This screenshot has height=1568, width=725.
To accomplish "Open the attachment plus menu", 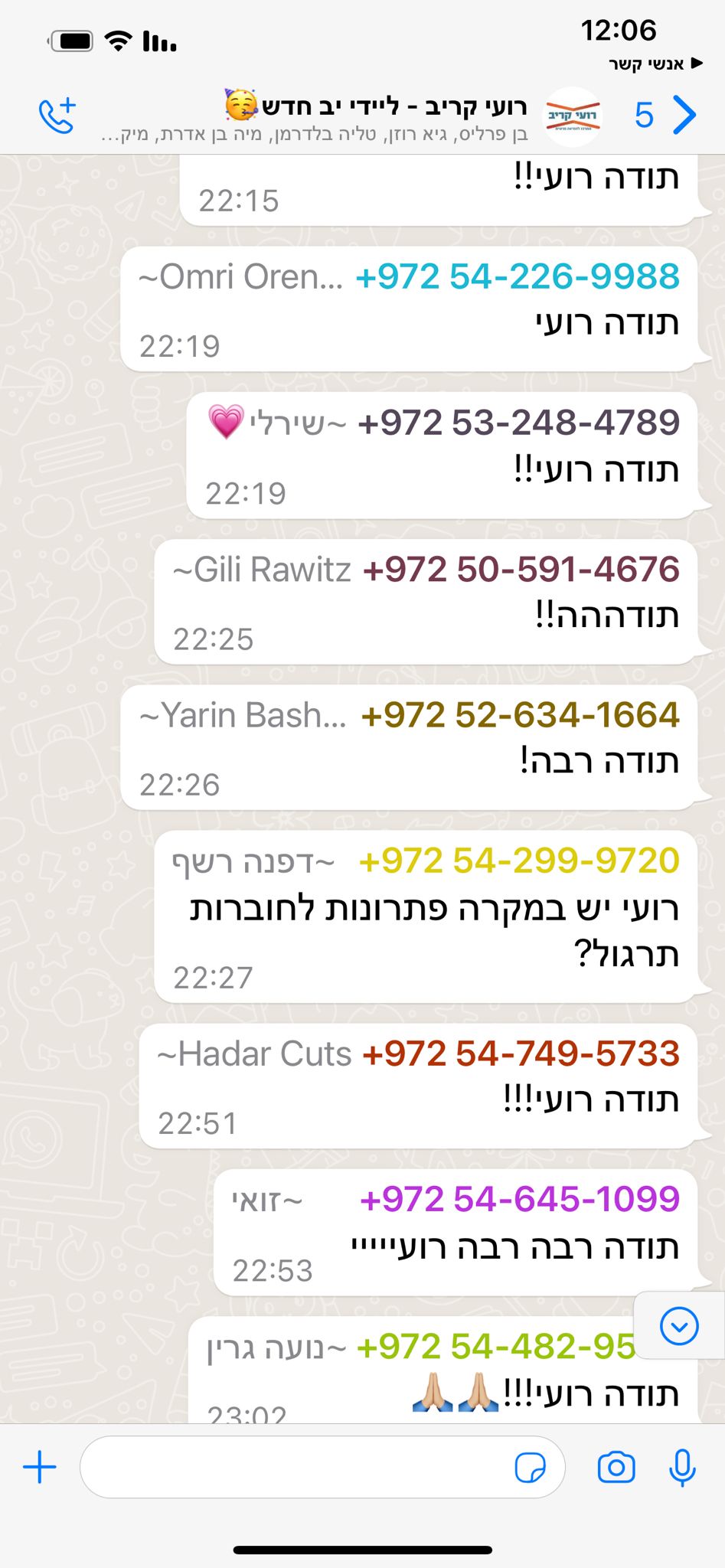I will (40, 1468).
